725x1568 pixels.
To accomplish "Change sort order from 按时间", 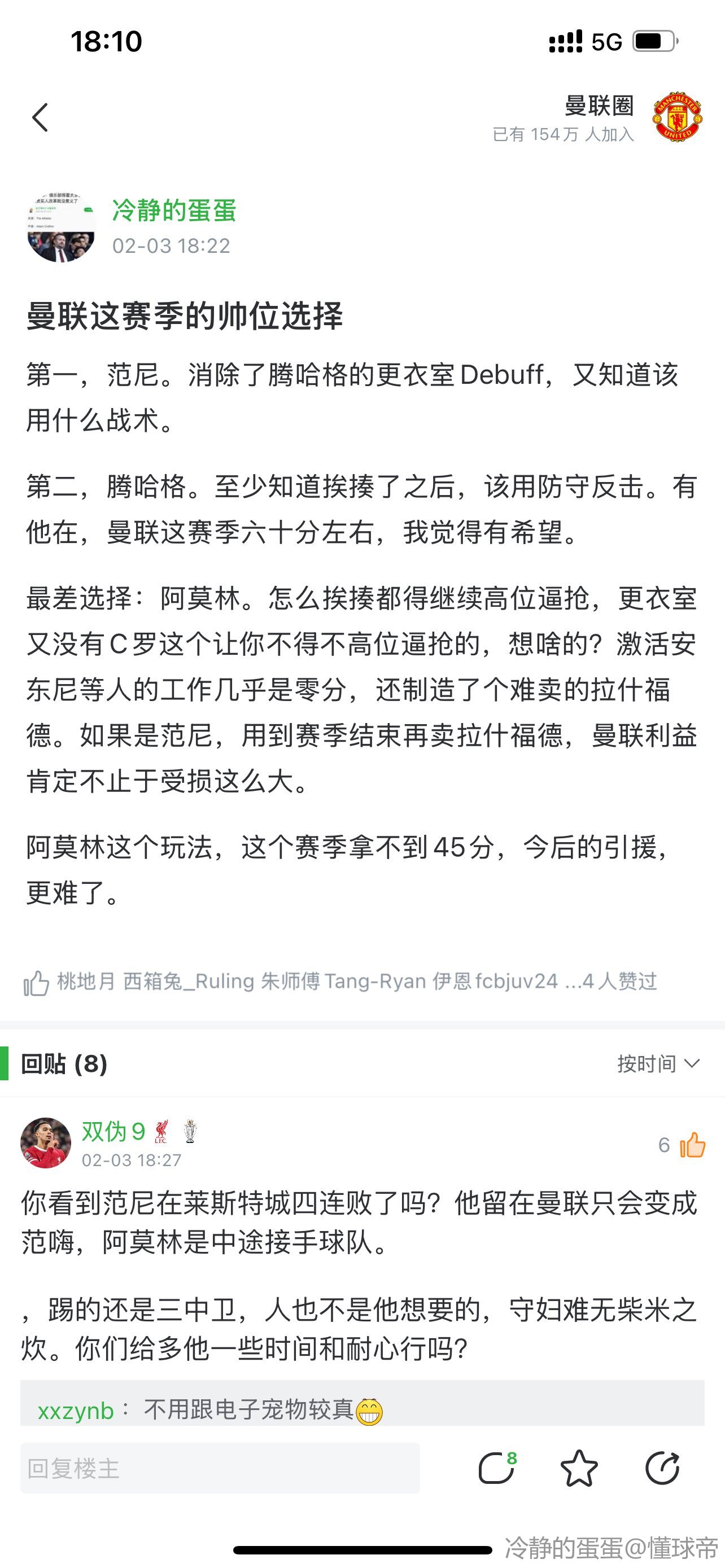I will click(658, 1063).
